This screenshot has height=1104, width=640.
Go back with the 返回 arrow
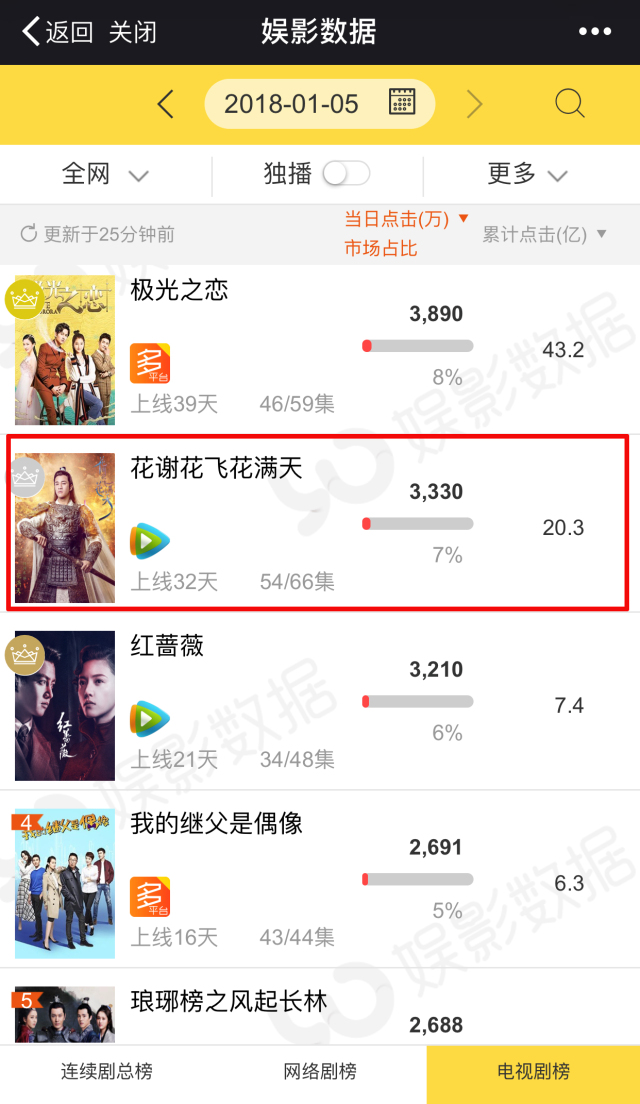(x=56, y=32)
